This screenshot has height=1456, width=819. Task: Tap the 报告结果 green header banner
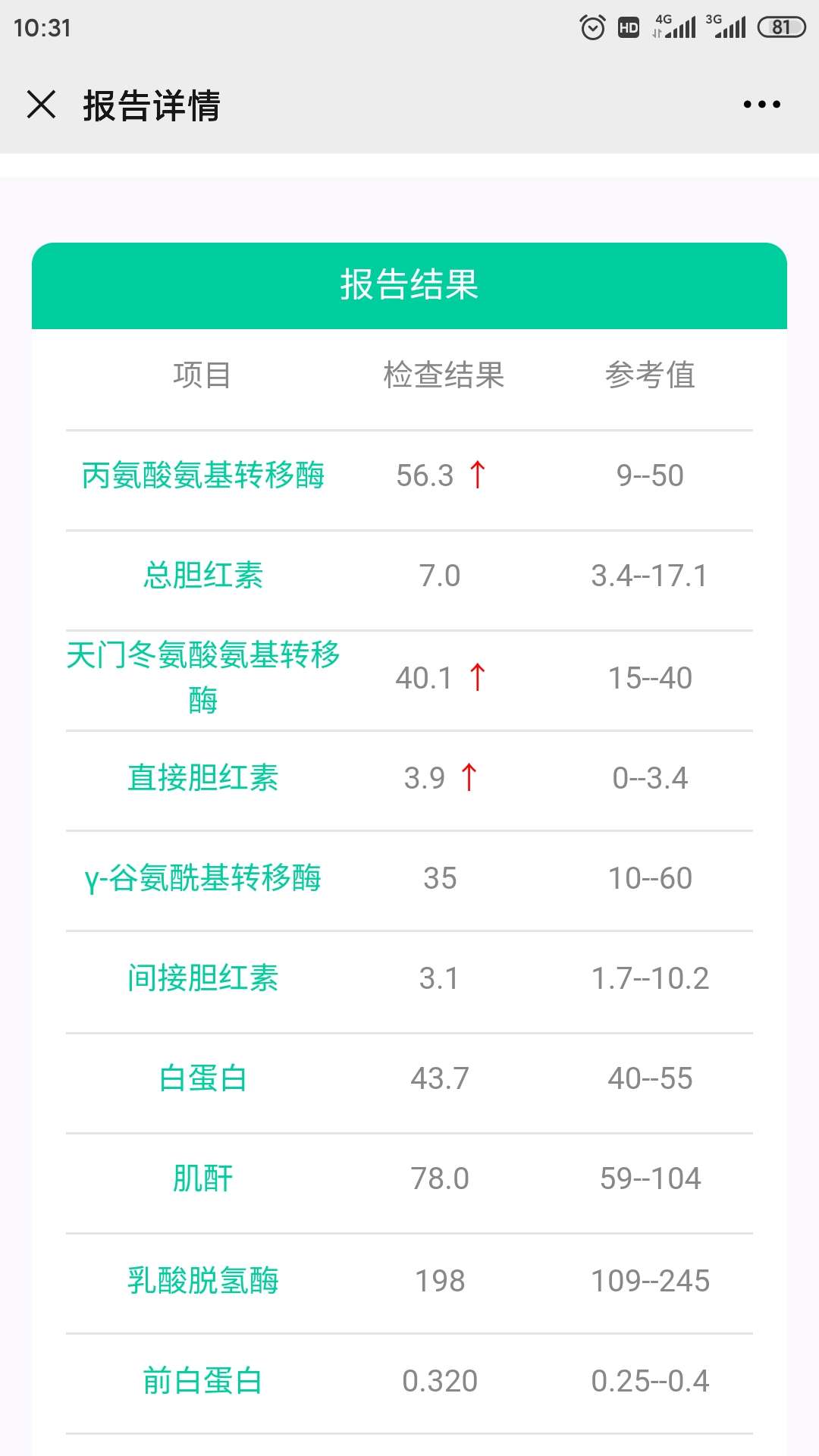point(409,286)
